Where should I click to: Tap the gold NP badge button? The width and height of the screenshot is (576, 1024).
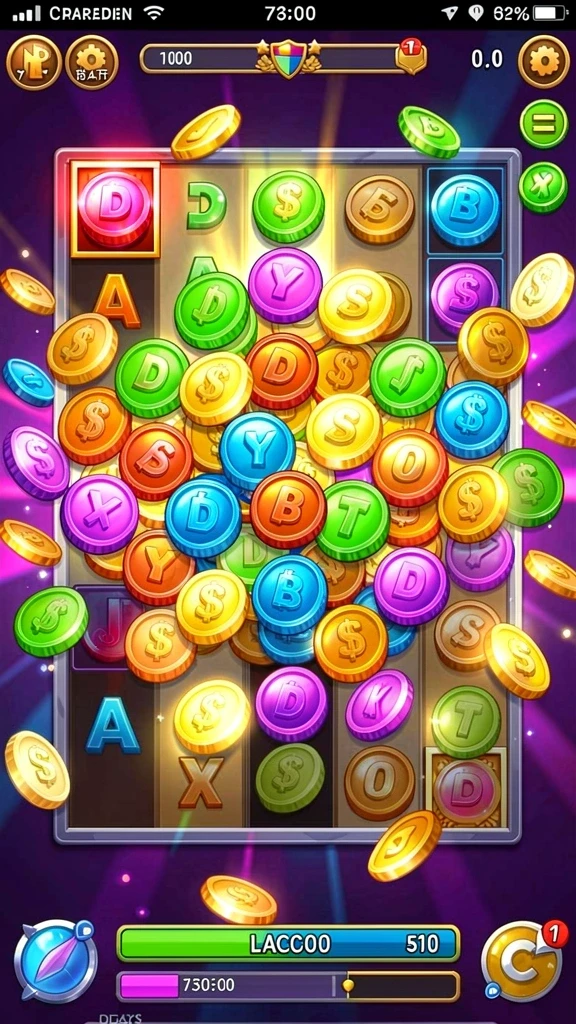tap(33, 62)
